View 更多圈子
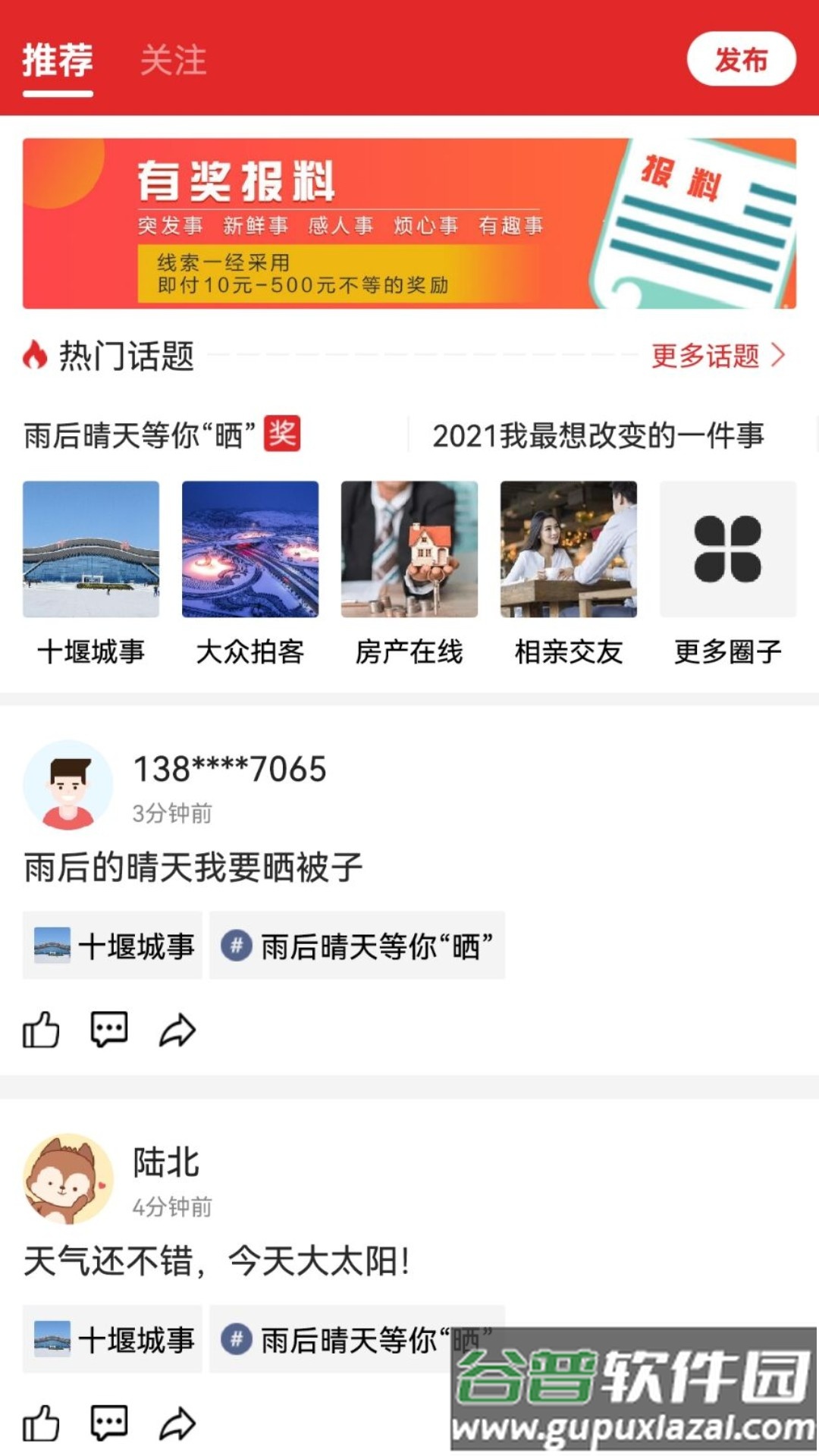 728,573
